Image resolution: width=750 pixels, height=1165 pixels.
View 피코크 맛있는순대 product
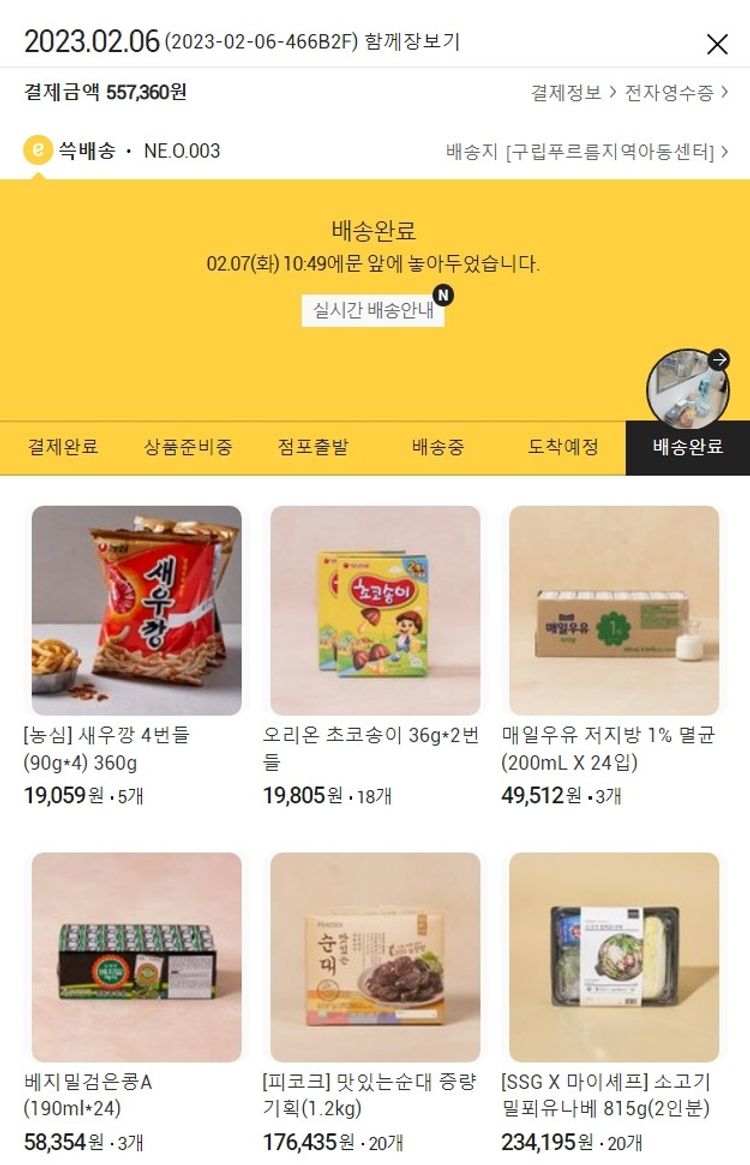(375, 957)
